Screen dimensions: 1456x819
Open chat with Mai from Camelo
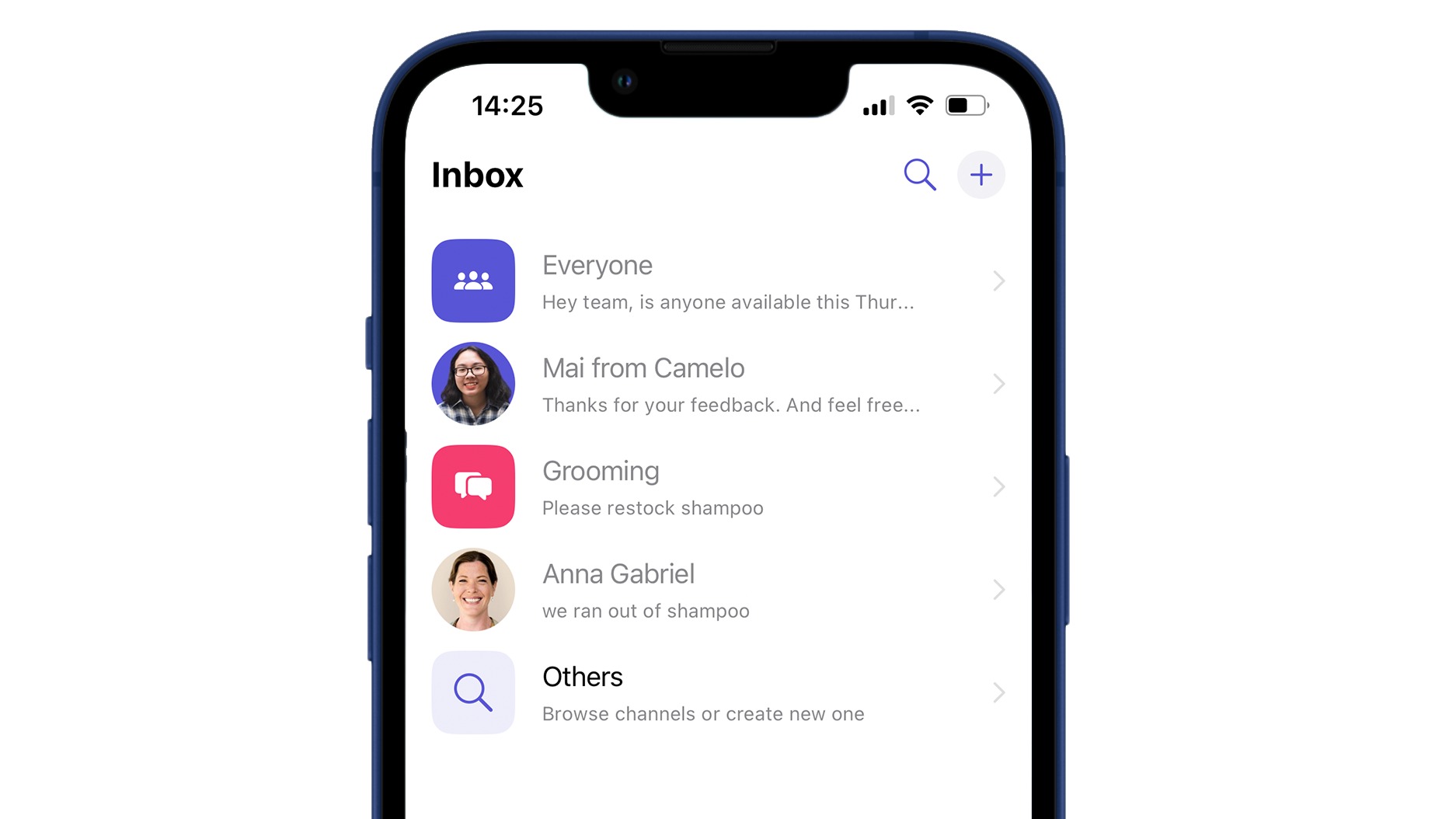click(x=718, y=385)
